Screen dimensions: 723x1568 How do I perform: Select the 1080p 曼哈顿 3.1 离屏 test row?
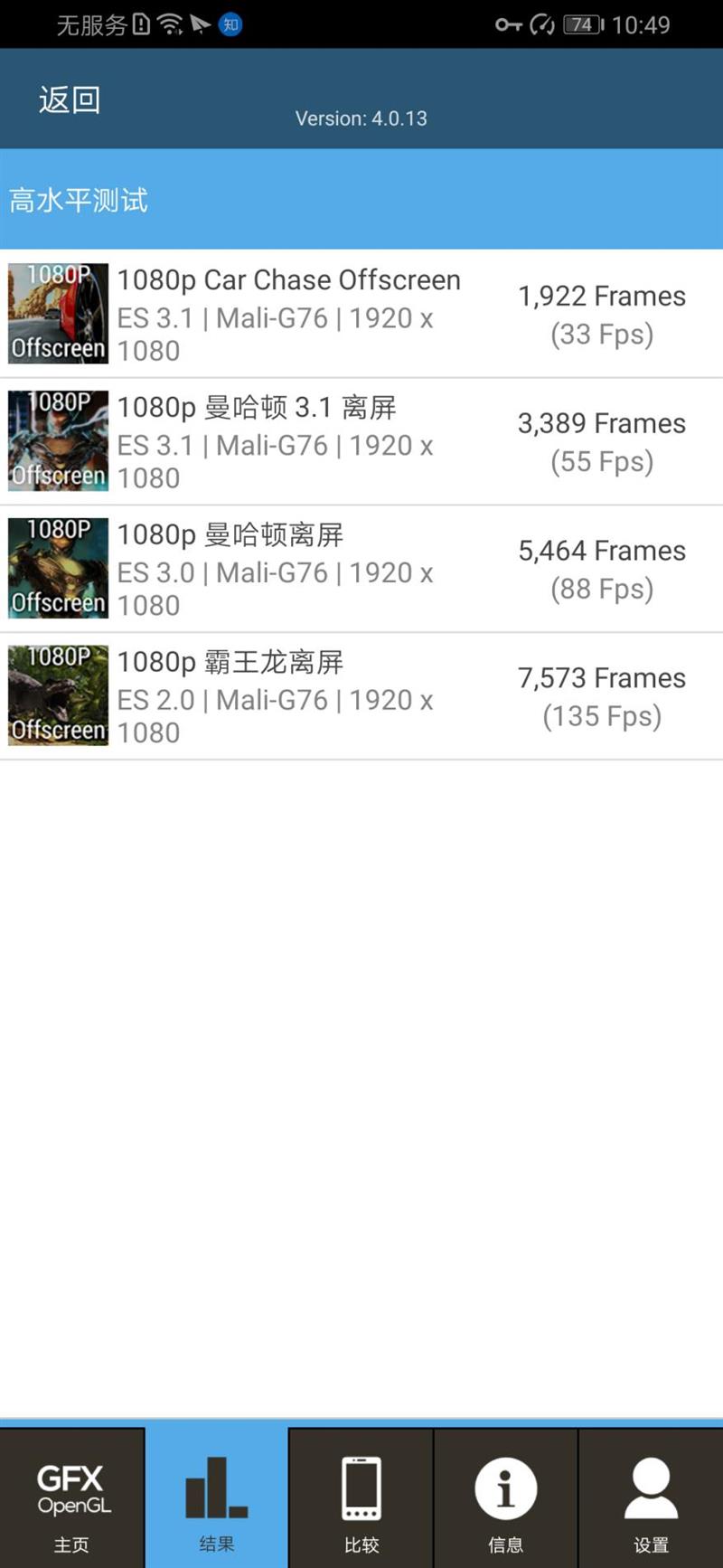tap(289, 440)
